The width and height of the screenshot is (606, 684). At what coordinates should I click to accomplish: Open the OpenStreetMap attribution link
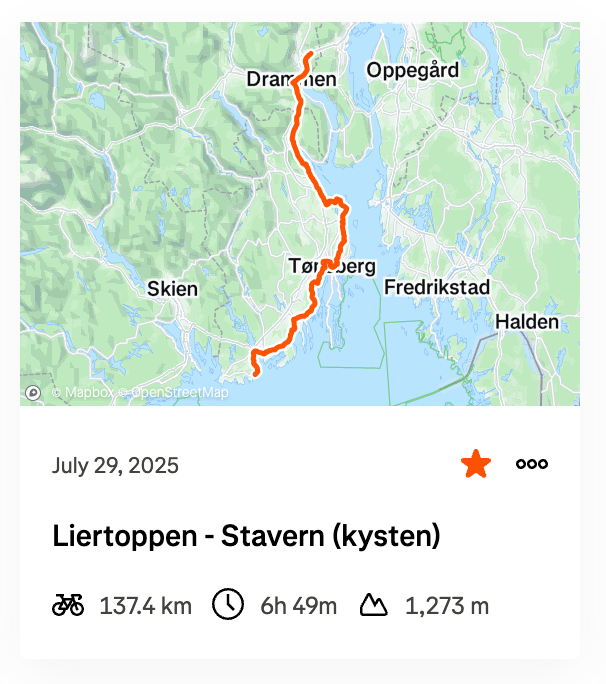click(176, 393)
